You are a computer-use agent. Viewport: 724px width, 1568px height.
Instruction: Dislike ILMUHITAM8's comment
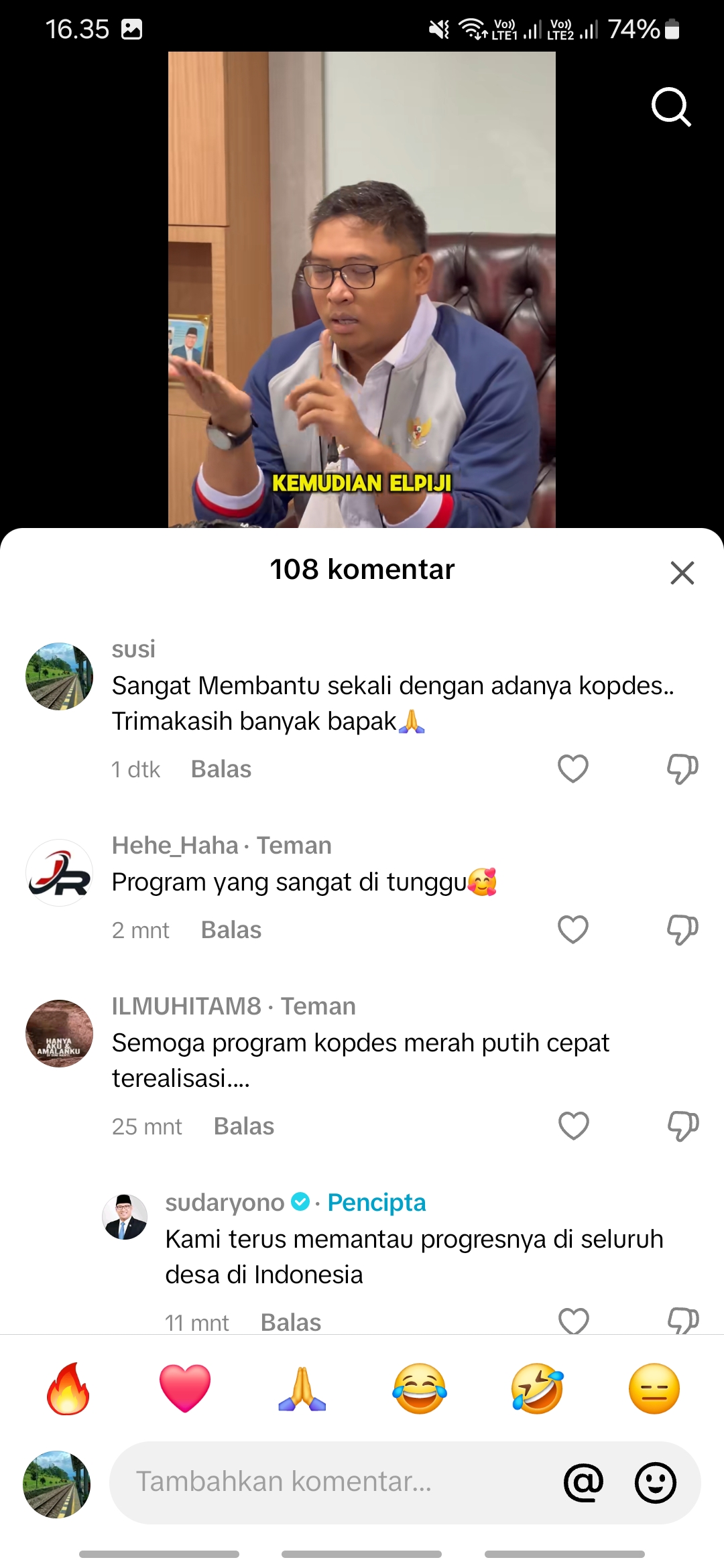click(683, 1126)
